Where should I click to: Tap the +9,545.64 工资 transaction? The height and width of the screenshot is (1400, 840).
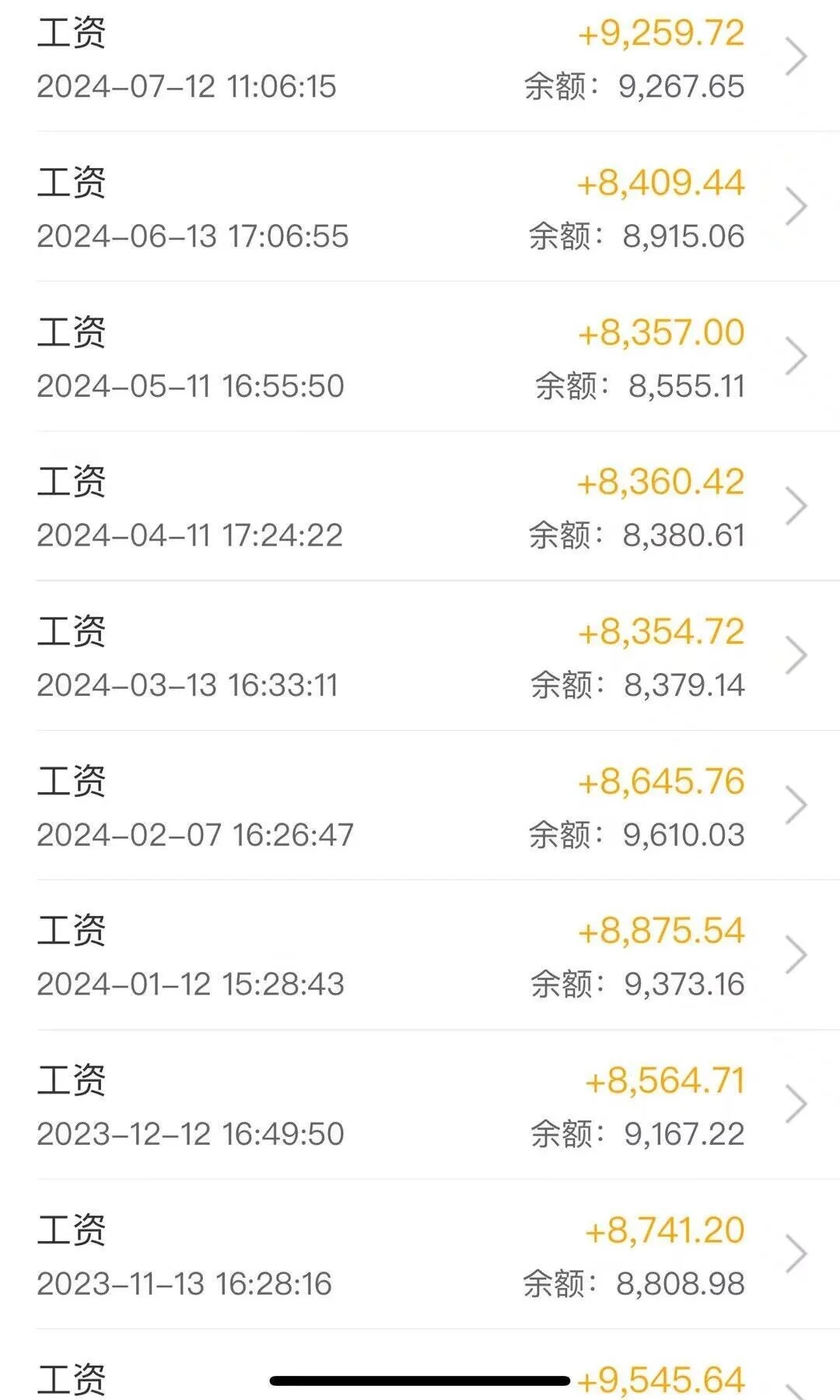[661, 1379]
